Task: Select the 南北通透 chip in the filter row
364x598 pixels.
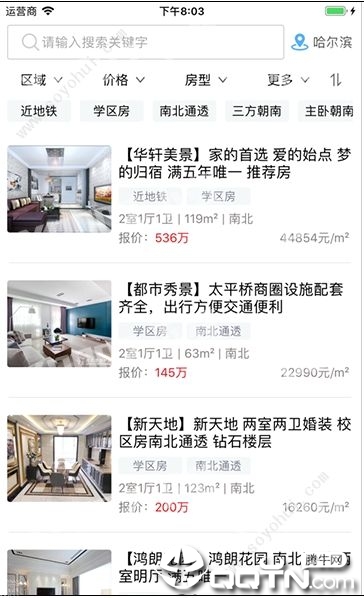Action: pos(184,111)
